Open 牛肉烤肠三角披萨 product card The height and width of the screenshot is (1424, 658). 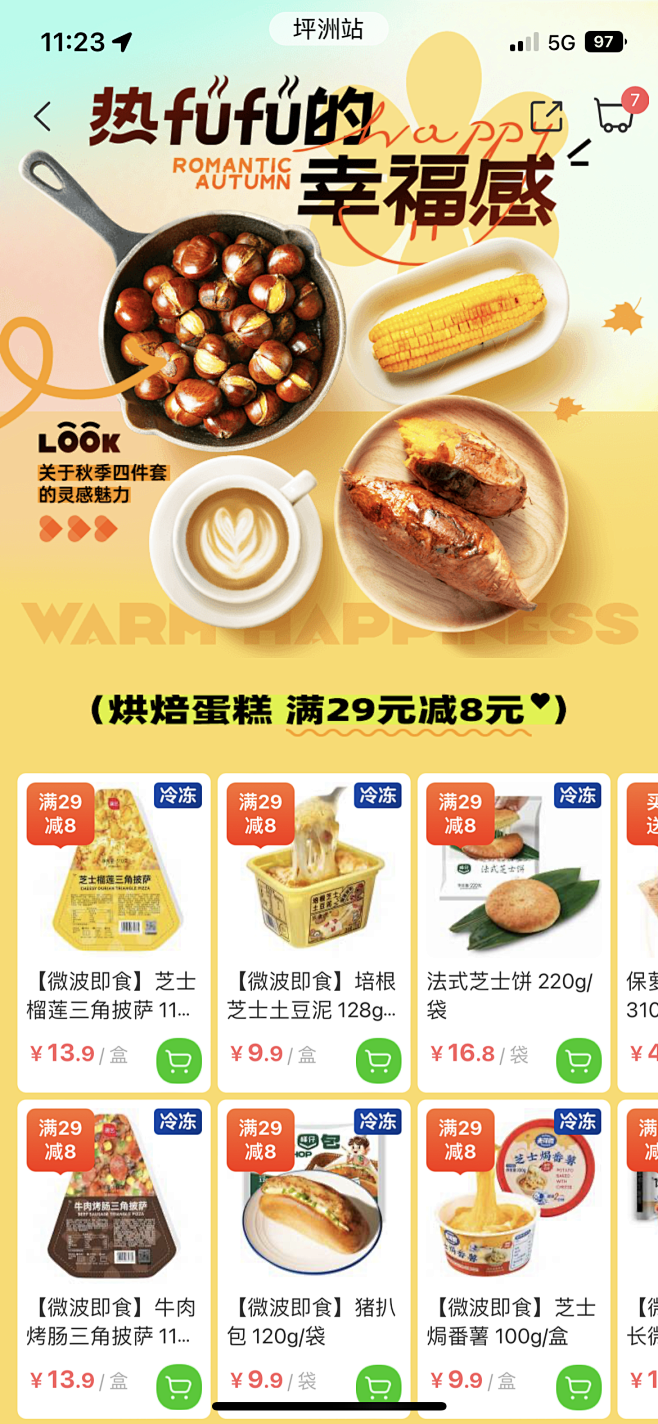coord(114,1259)
